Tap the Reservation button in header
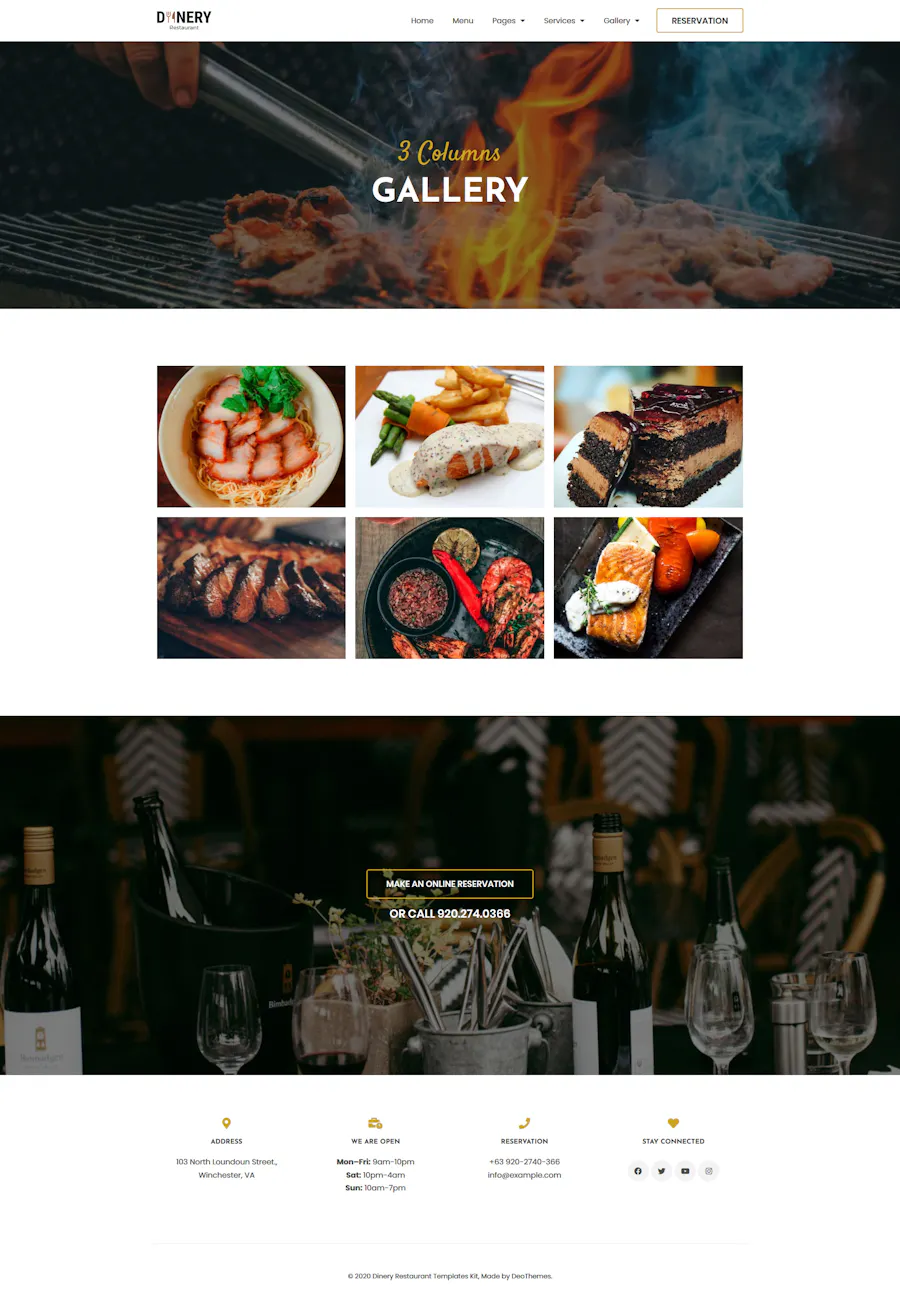Screen dimensions: 900x1304 pos(699,21)
